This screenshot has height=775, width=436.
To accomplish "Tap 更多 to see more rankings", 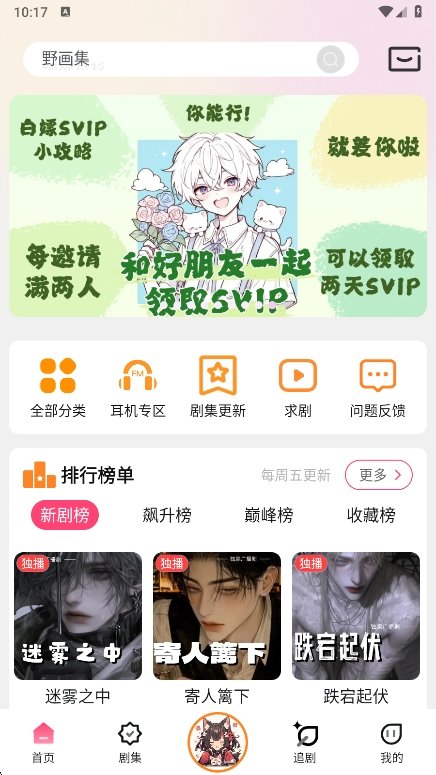I will click(379, 475).
